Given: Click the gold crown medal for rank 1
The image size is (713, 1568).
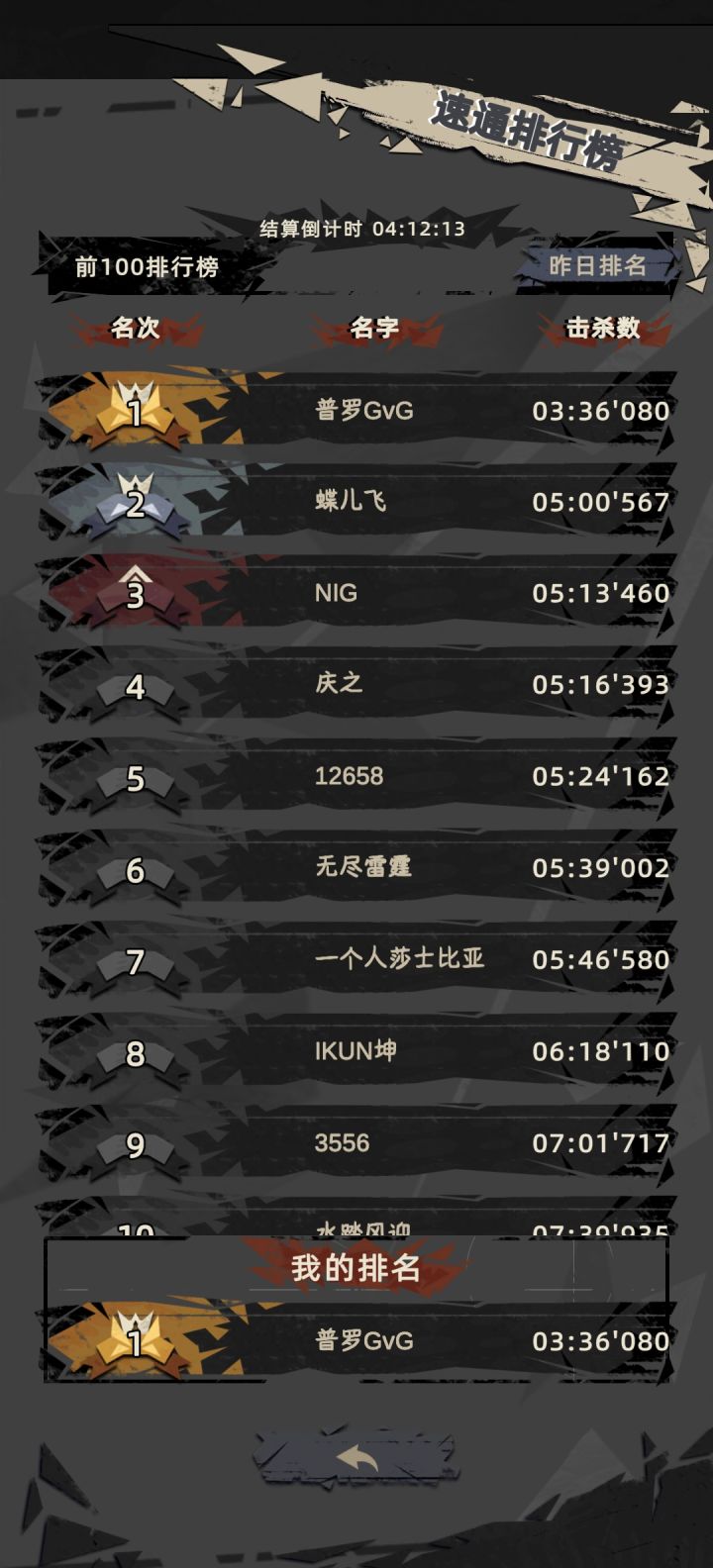Looking at the screenshot, I should [x=134, y=406].
